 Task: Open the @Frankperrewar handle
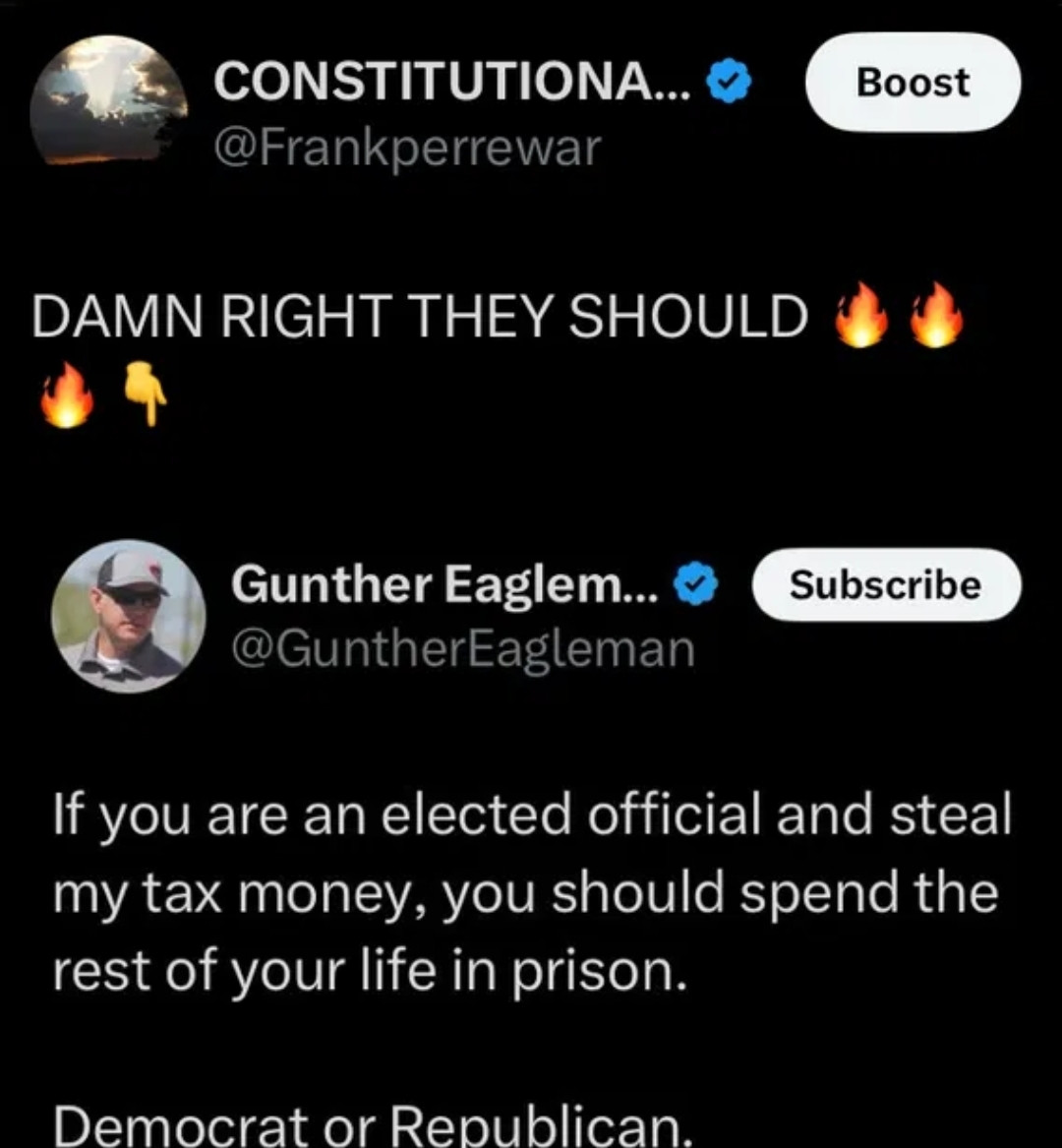[x=406, y=149]
